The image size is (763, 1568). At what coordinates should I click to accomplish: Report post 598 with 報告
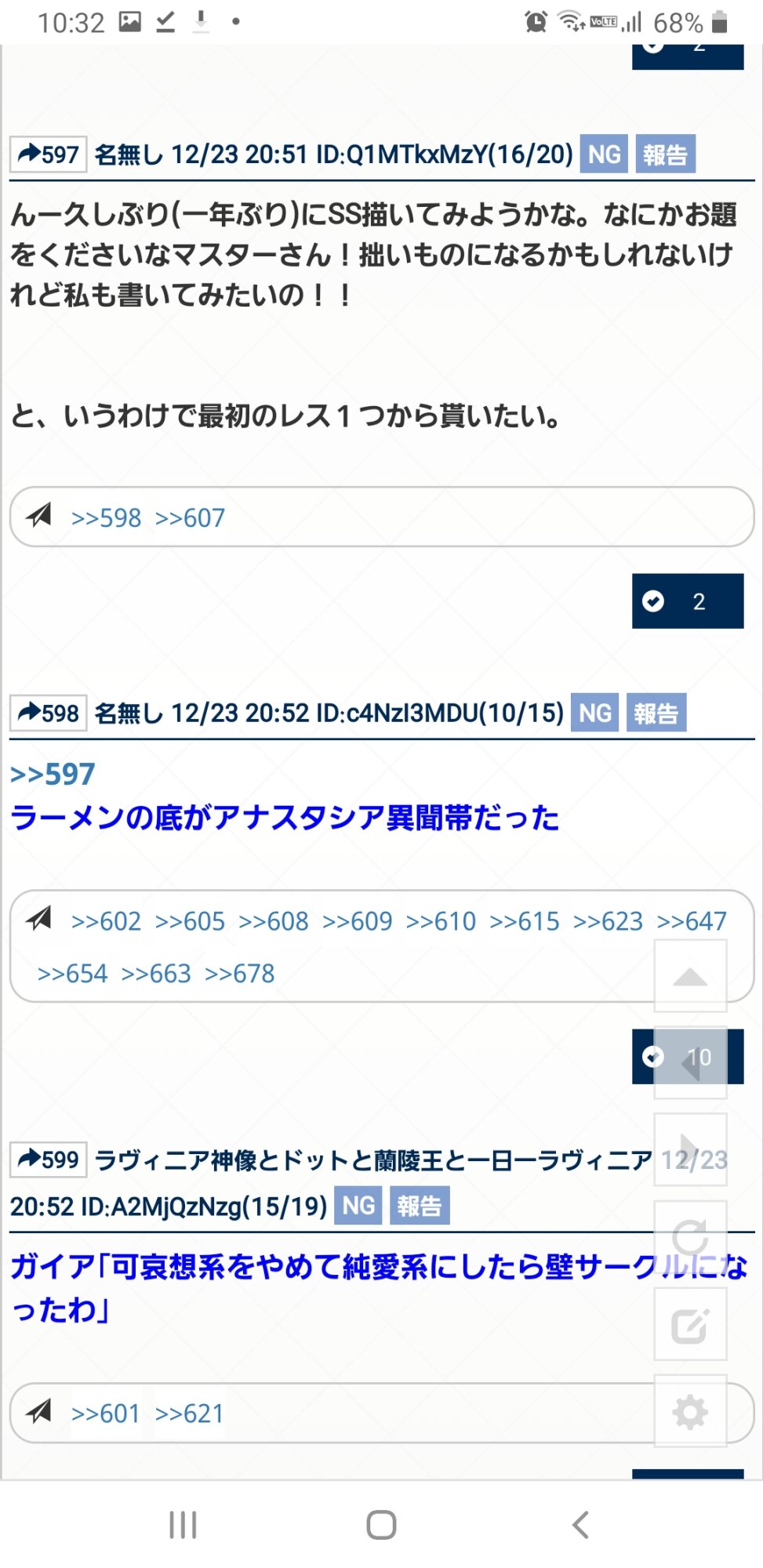[x=656, y=713]
